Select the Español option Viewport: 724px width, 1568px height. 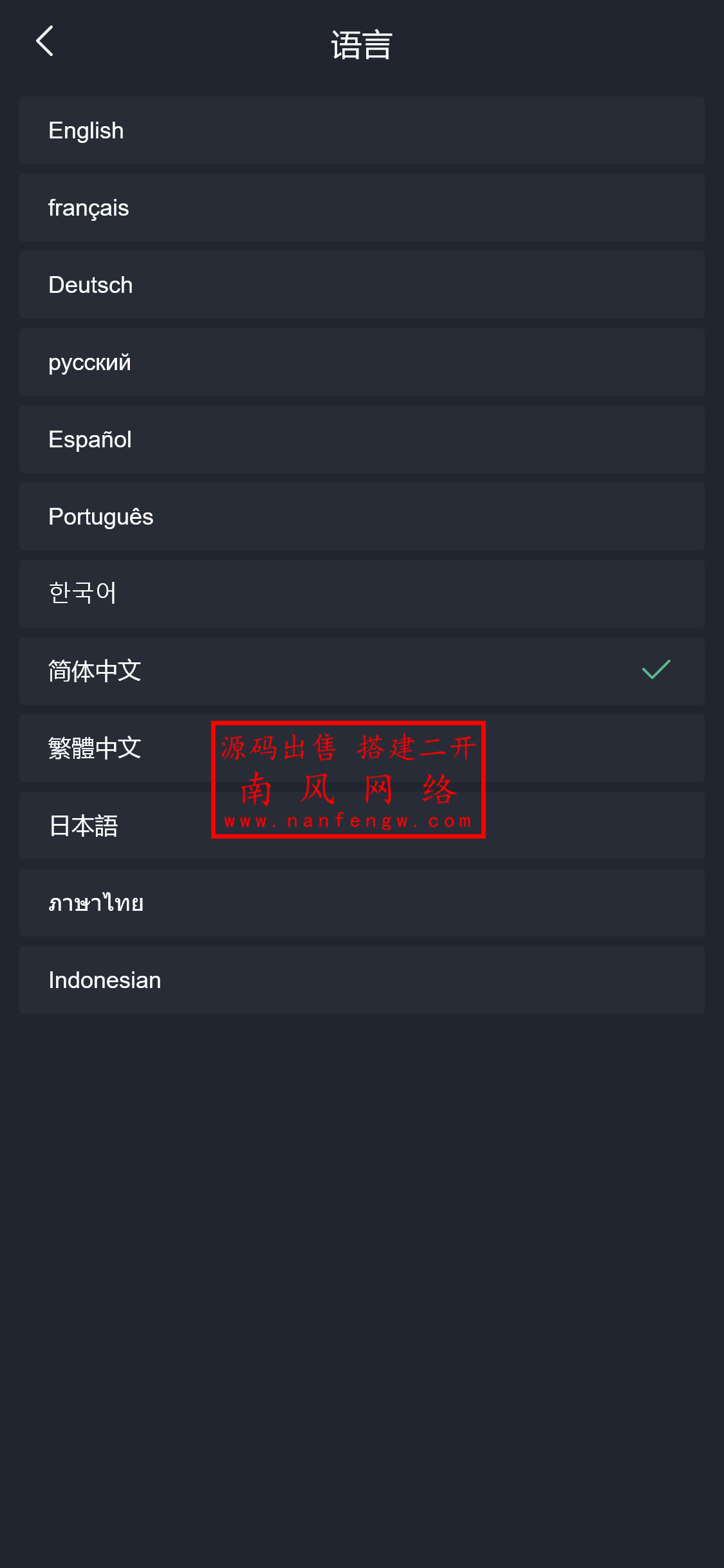[362, 440]
